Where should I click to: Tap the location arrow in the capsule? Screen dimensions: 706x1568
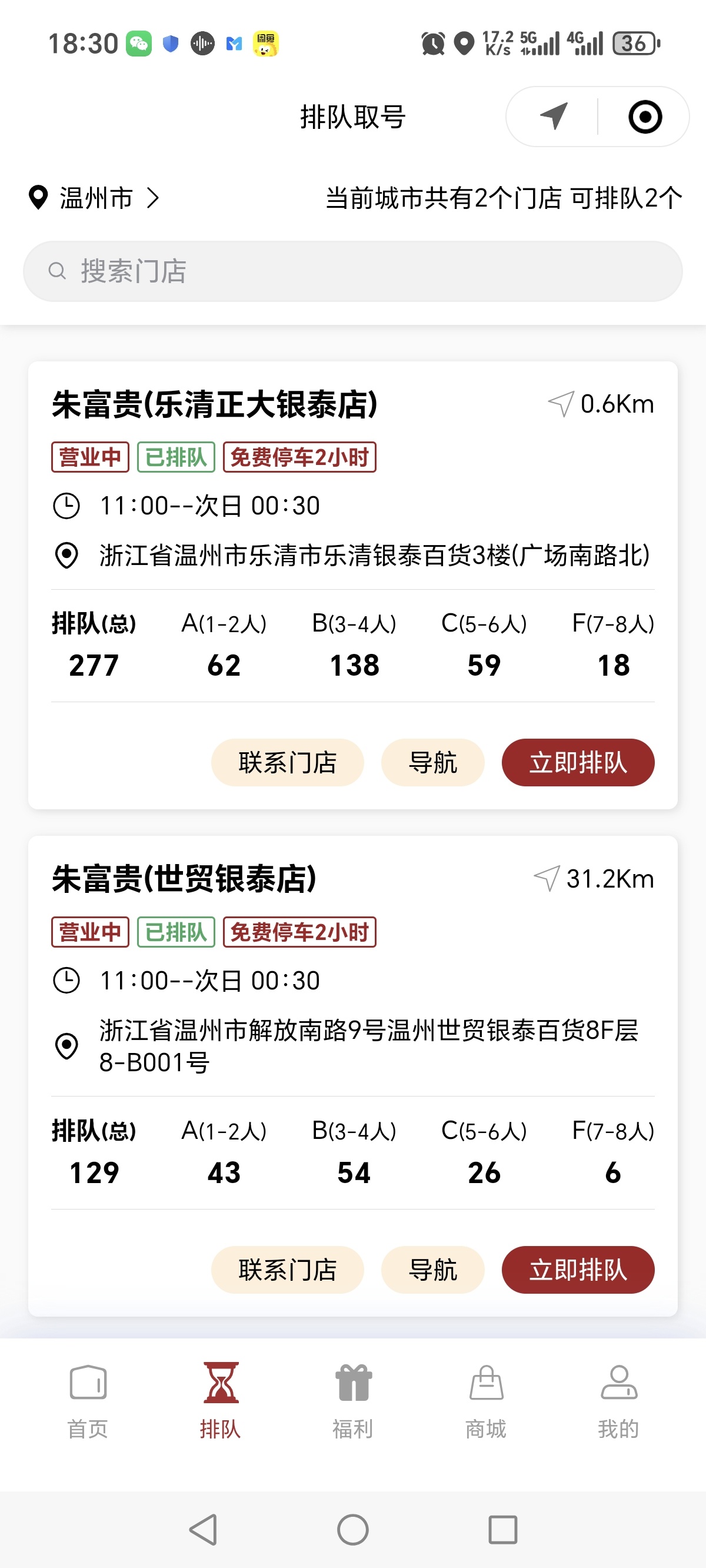pyautogui.click(x=553, y=117)
